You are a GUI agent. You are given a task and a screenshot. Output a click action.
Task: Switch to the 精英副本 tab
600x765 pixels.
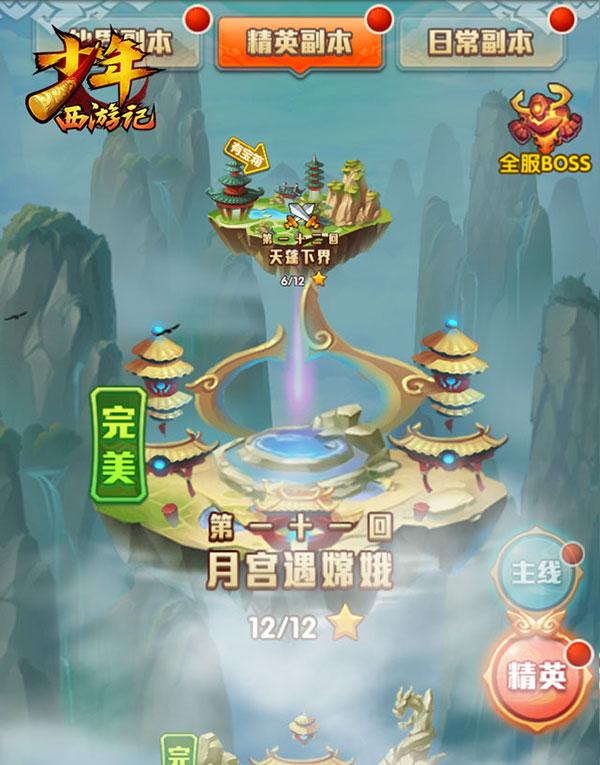pos(299,43)
